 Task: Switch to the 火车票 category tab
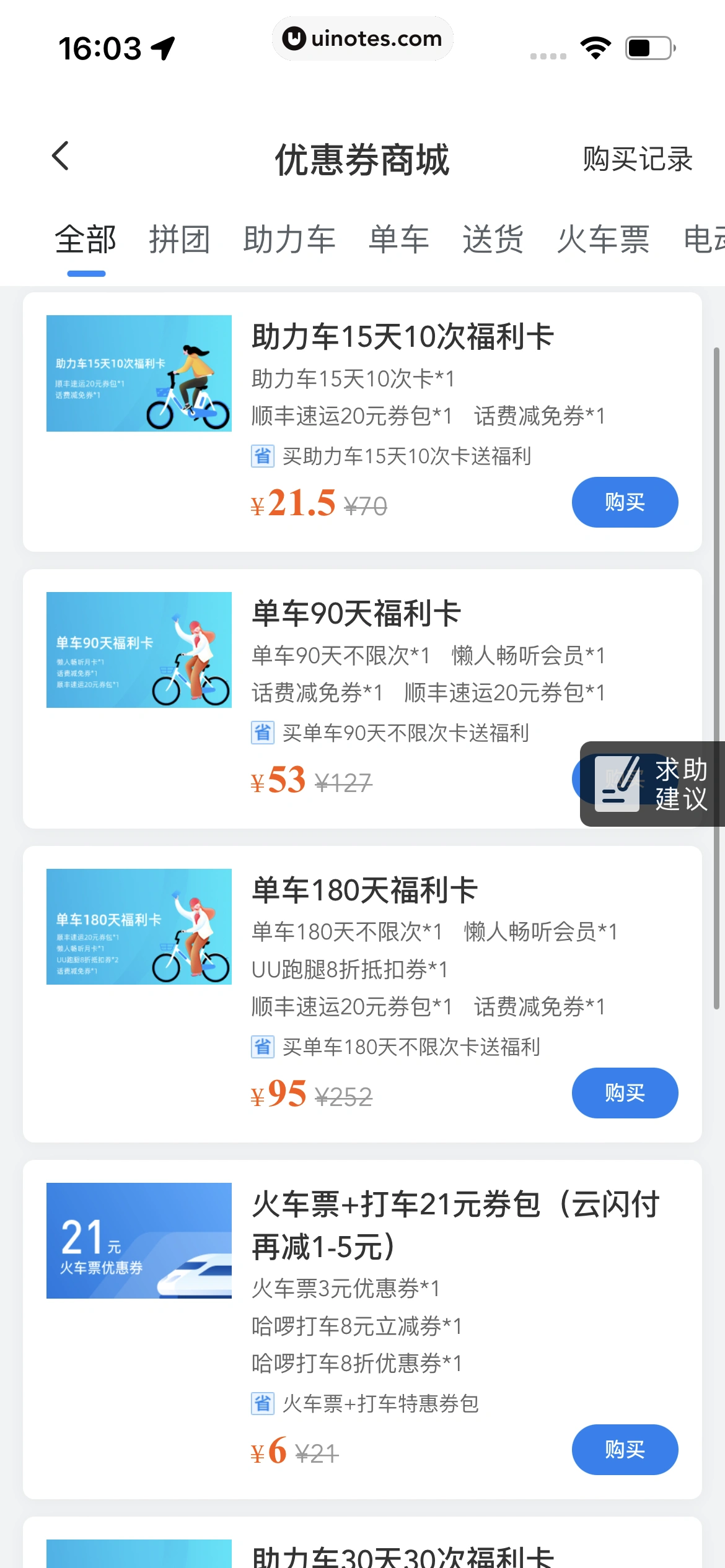pos(603,240)
